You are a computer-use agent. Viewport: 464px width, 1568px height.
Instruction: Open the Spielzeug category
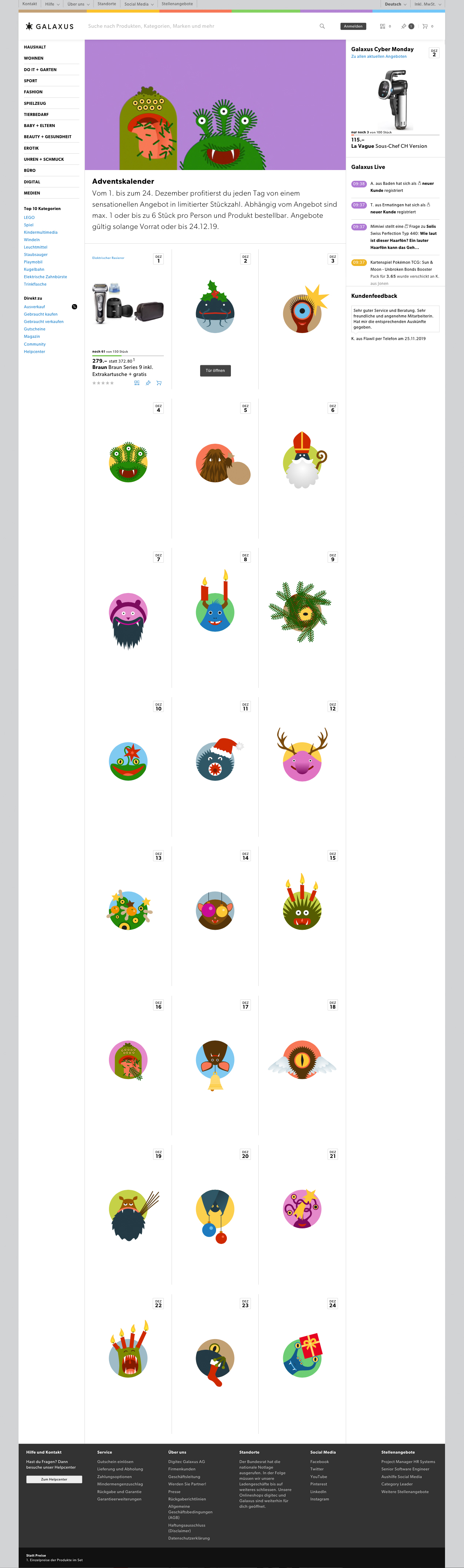pyautogui.click(x=35, y=103)
